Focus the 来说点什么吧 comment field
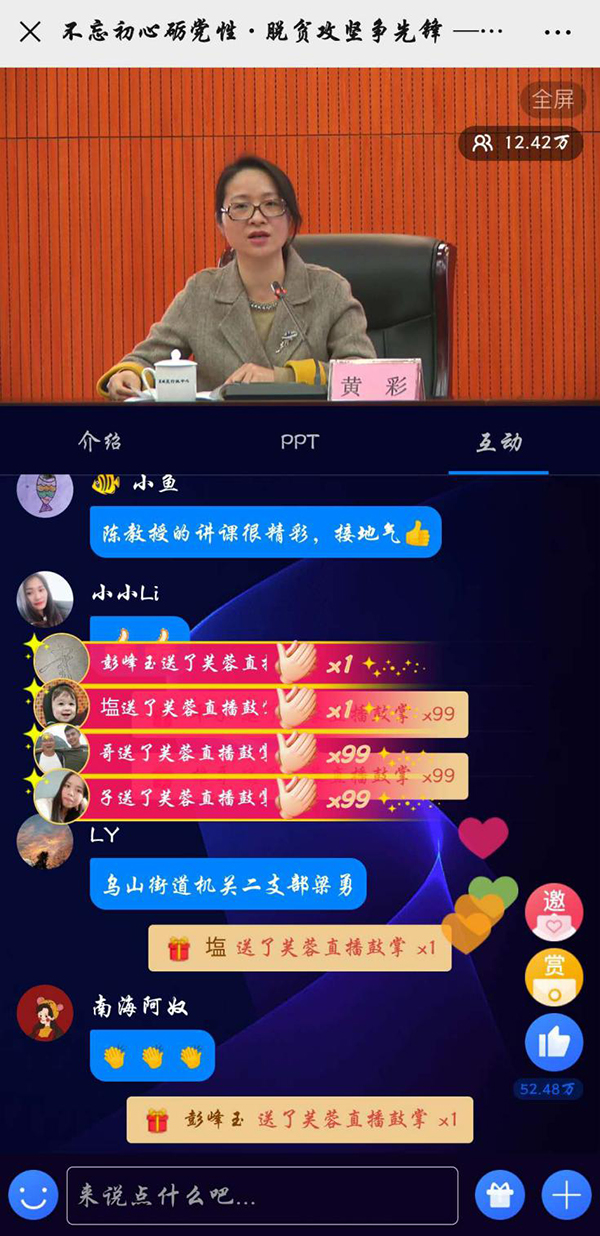Viewport: 600px width, 1236px height. [262, 1196]
